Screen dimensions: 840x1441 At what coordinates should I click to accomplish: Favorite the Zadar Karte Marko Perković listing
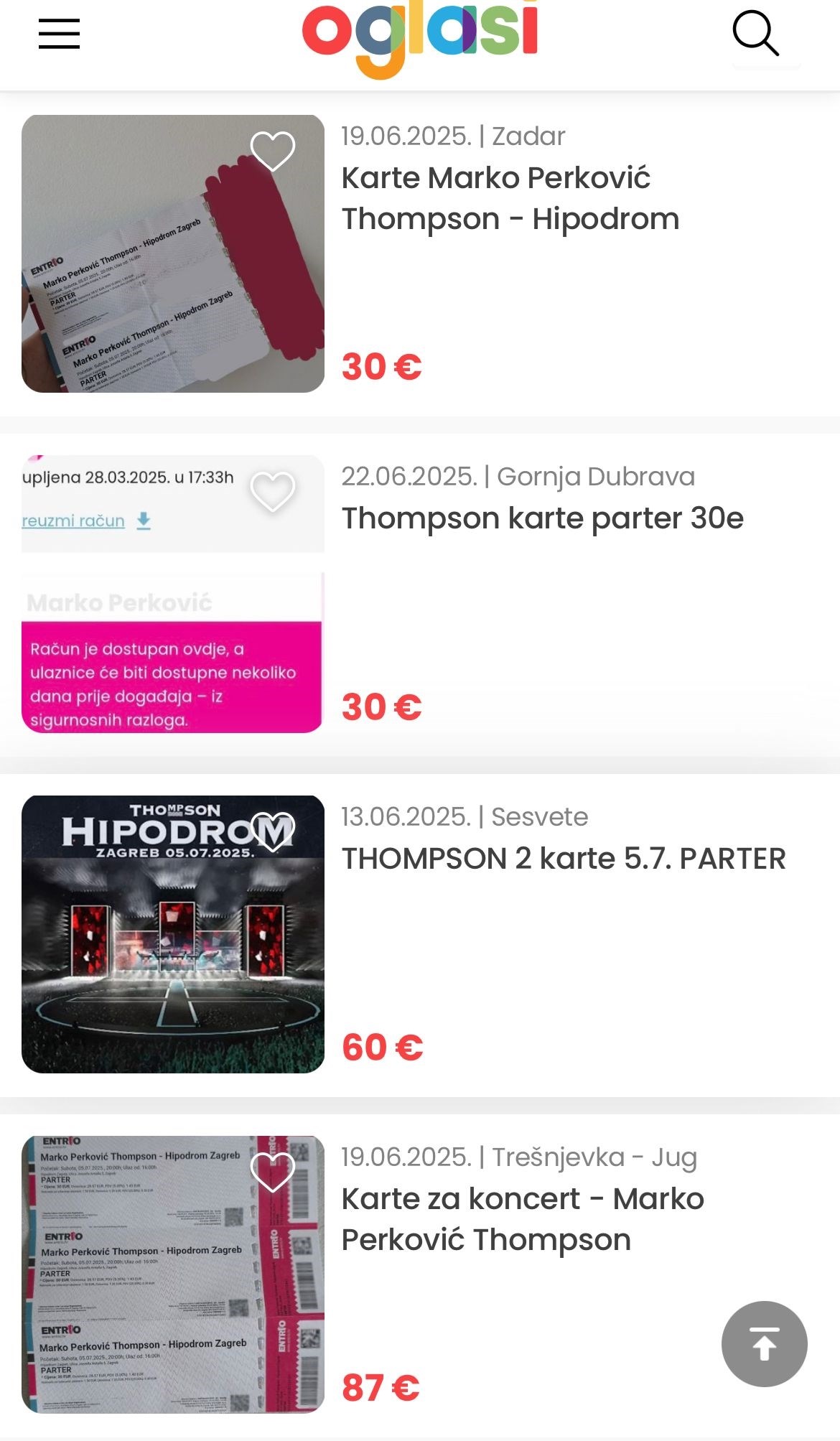click(273, 151)
